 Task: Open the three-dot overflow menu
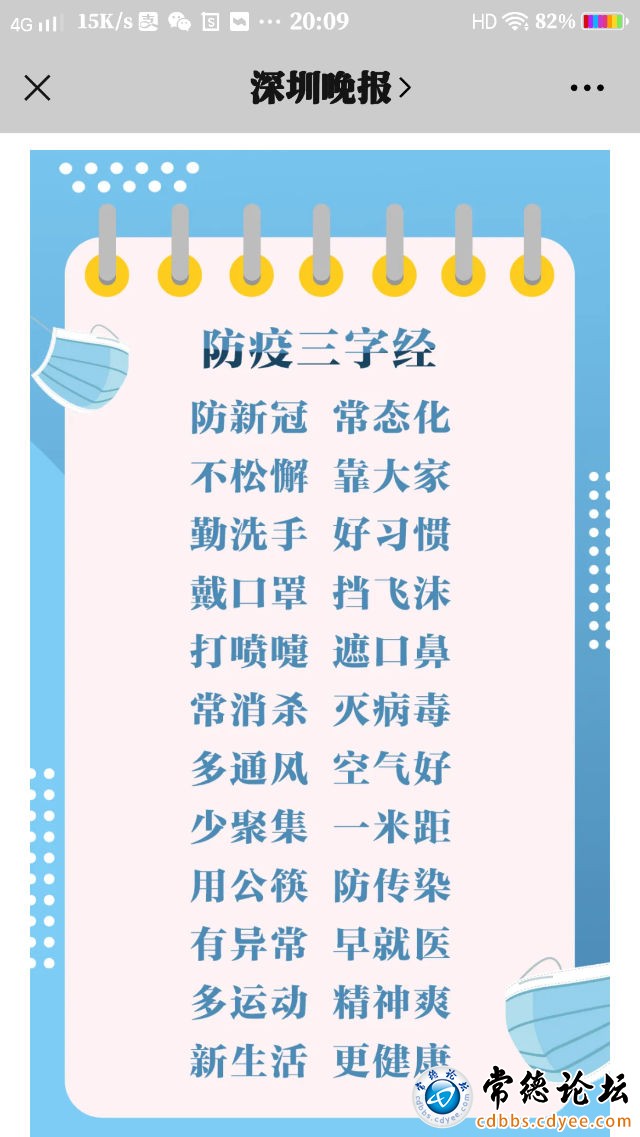[x=587, y=88]
